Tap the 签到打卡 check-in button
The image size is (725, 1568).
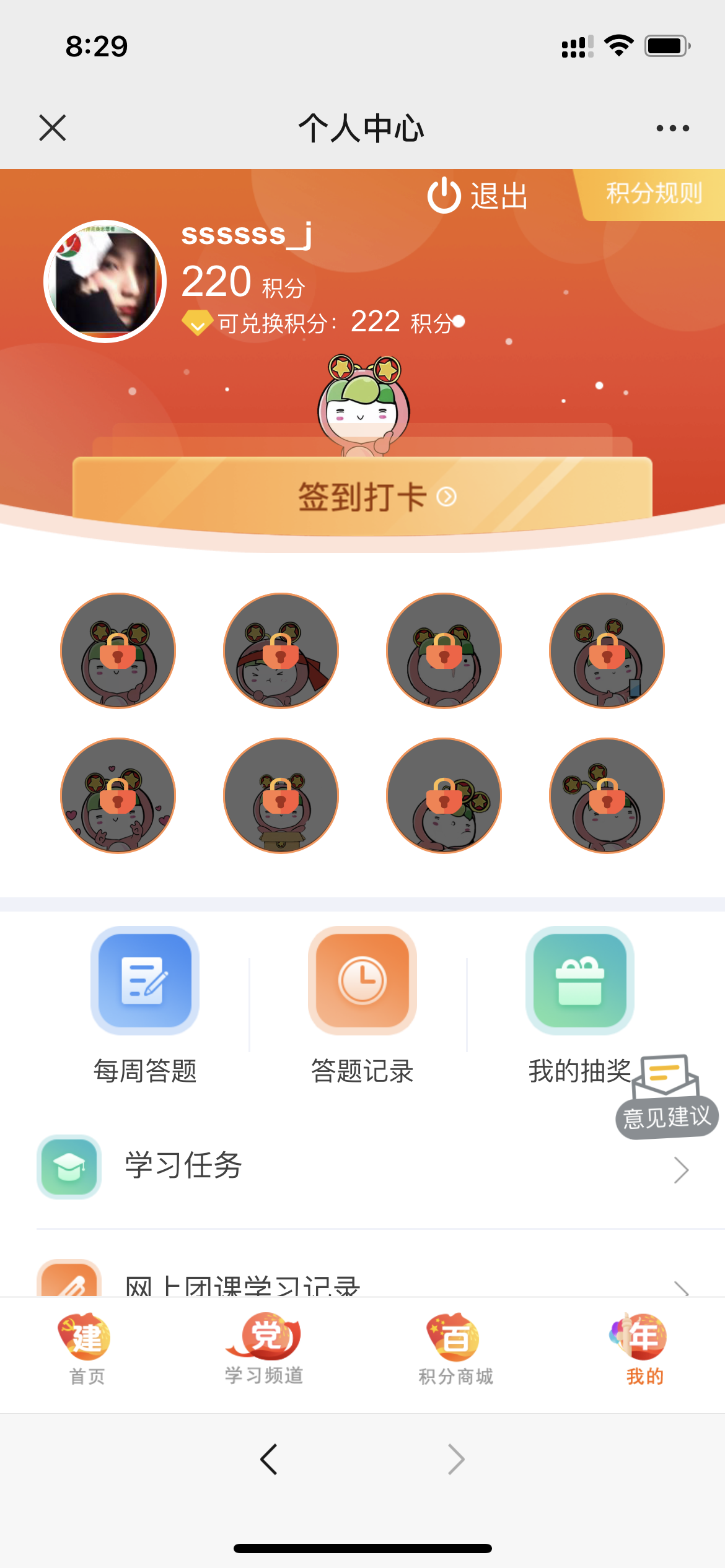pos(362,495)
